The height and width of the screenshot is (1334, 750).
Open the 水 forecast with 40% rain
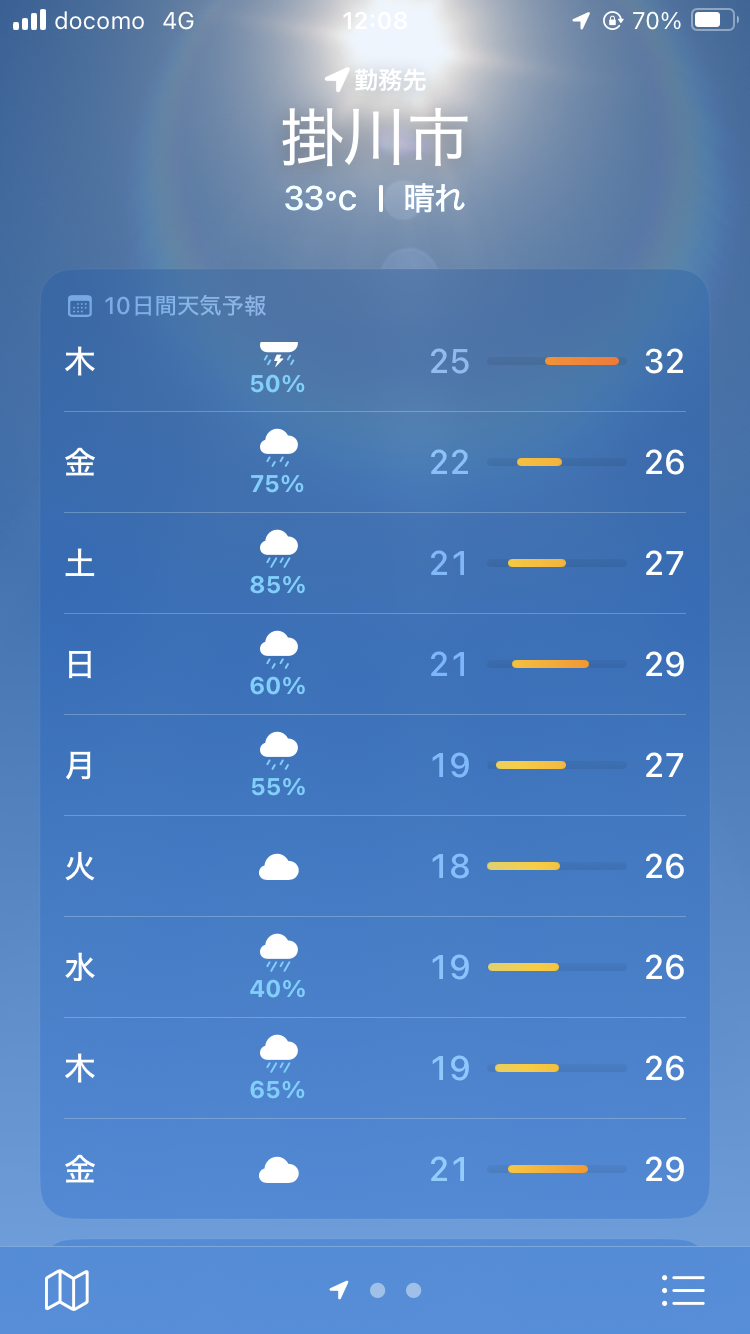[x=375, y=967]
